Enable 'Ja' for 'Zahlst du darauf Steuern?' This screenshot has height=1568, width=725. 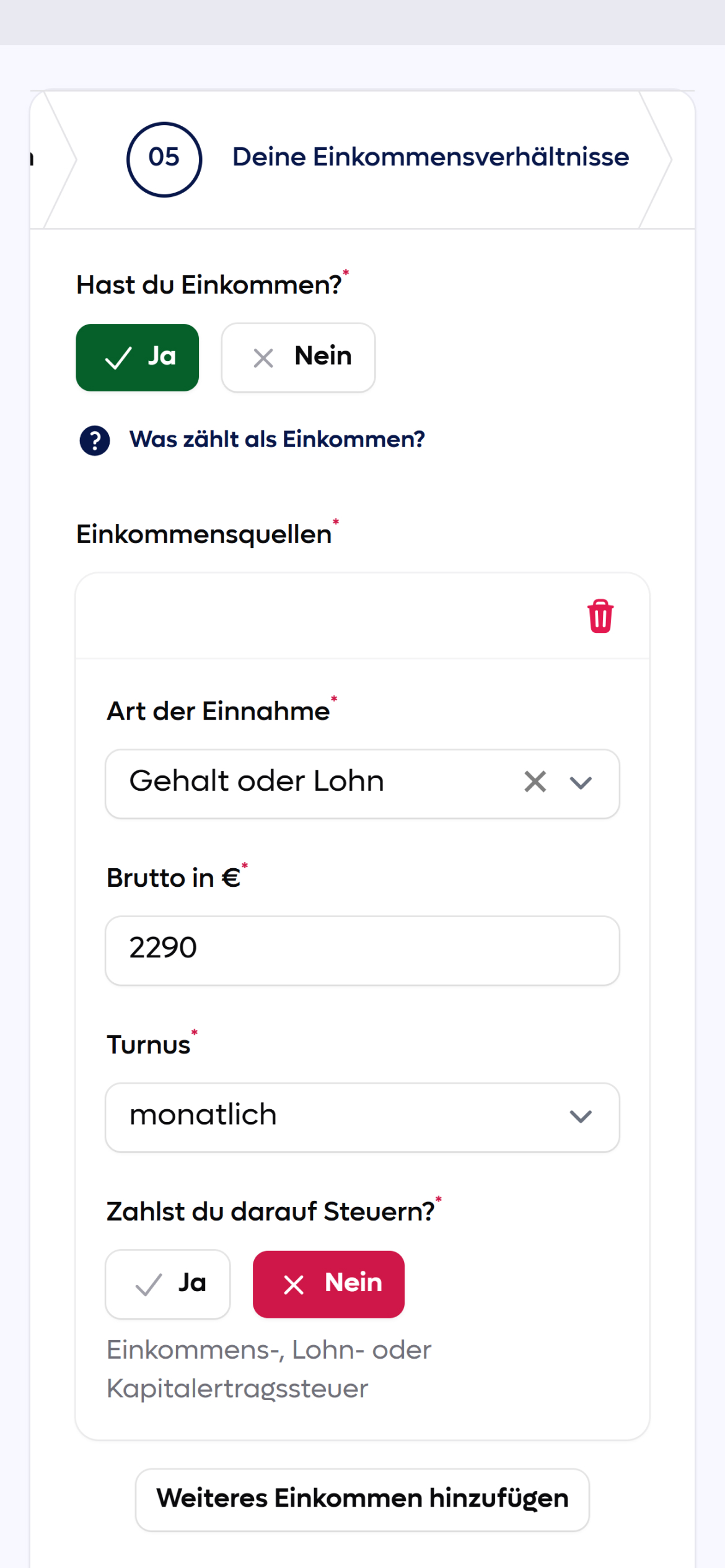(x=168, y=1283)
